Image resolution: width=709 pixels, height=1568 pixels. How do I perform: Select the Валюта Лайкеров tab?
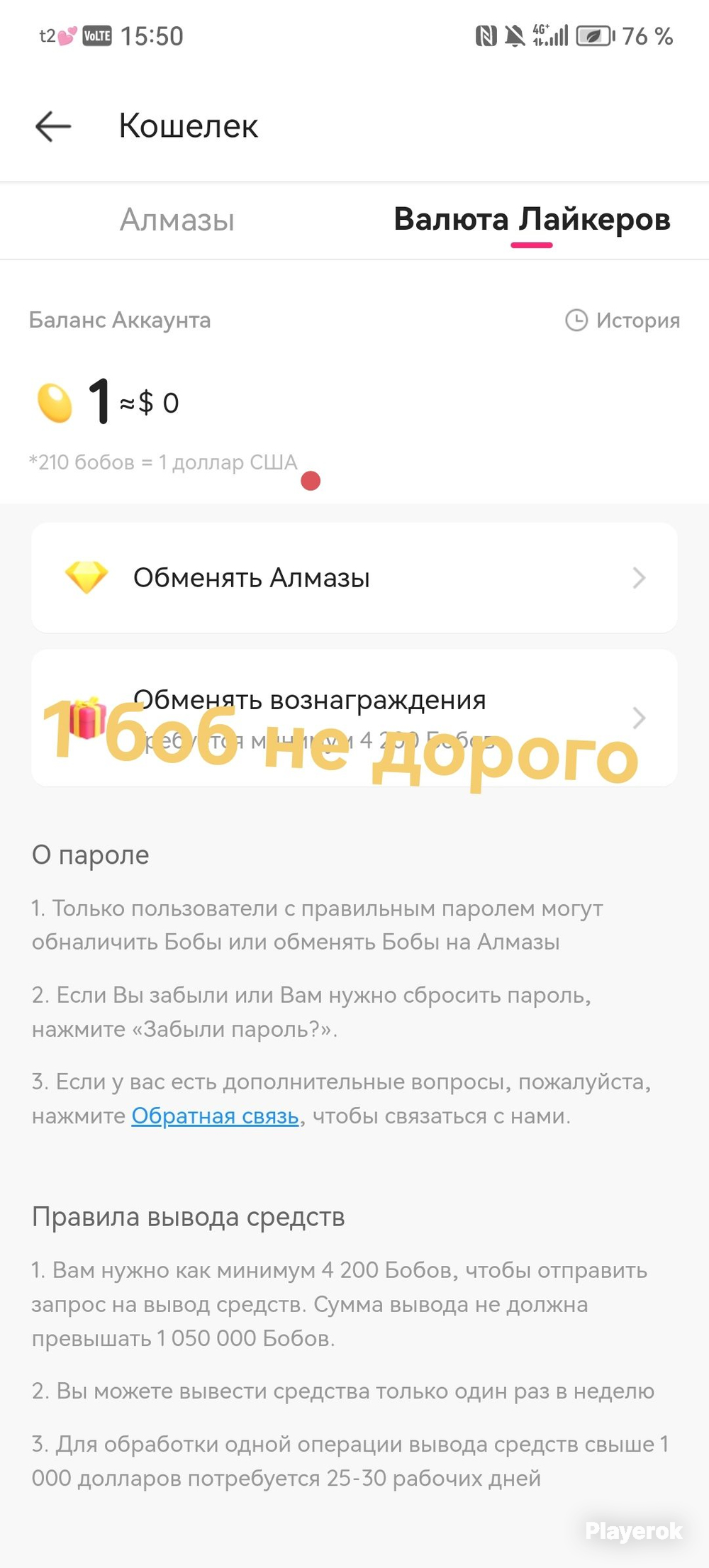point(532,220)
